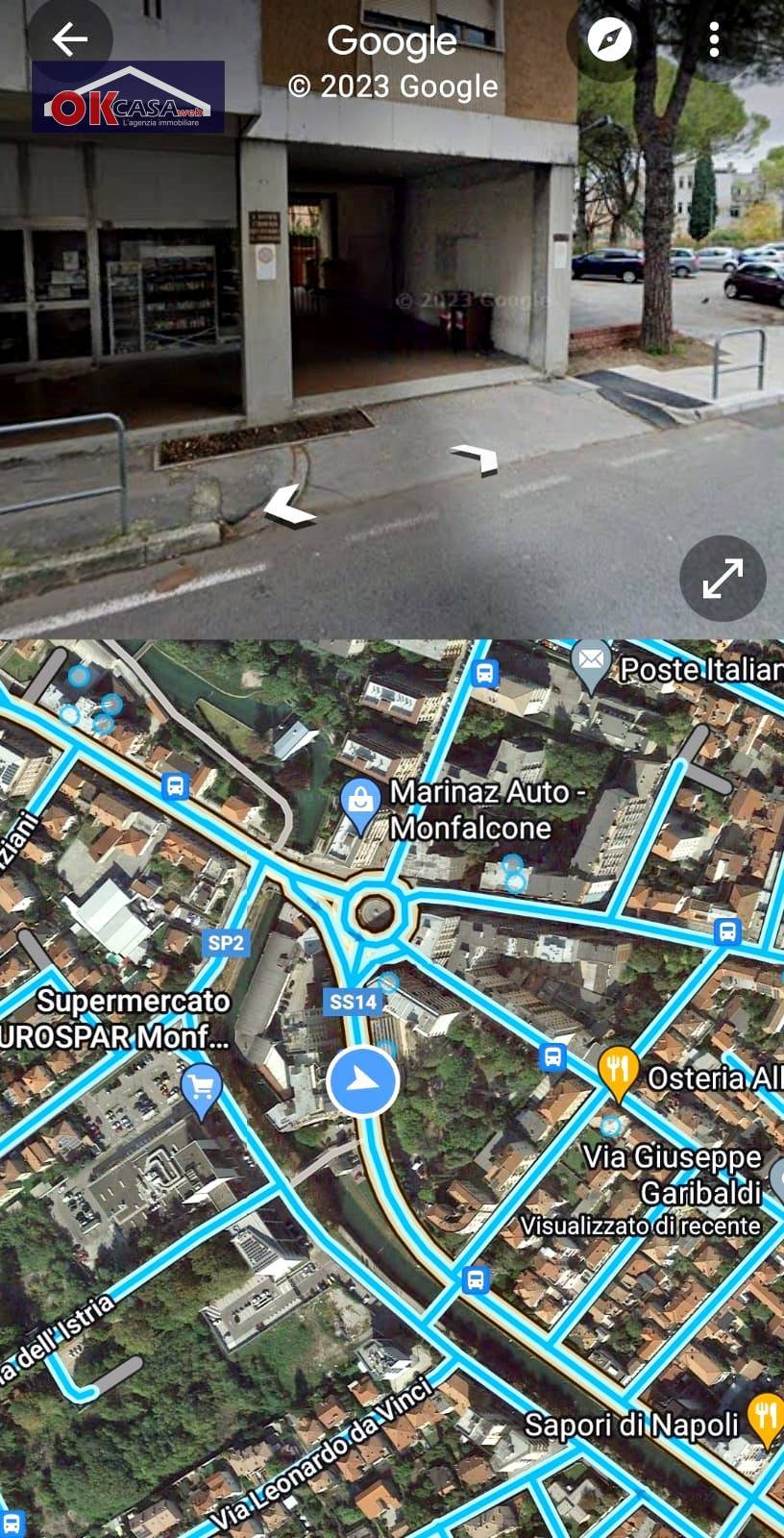The height and width of the screenshot is (1538, 784).
Task: Tap the compass icon
Action: pos(609,39)
